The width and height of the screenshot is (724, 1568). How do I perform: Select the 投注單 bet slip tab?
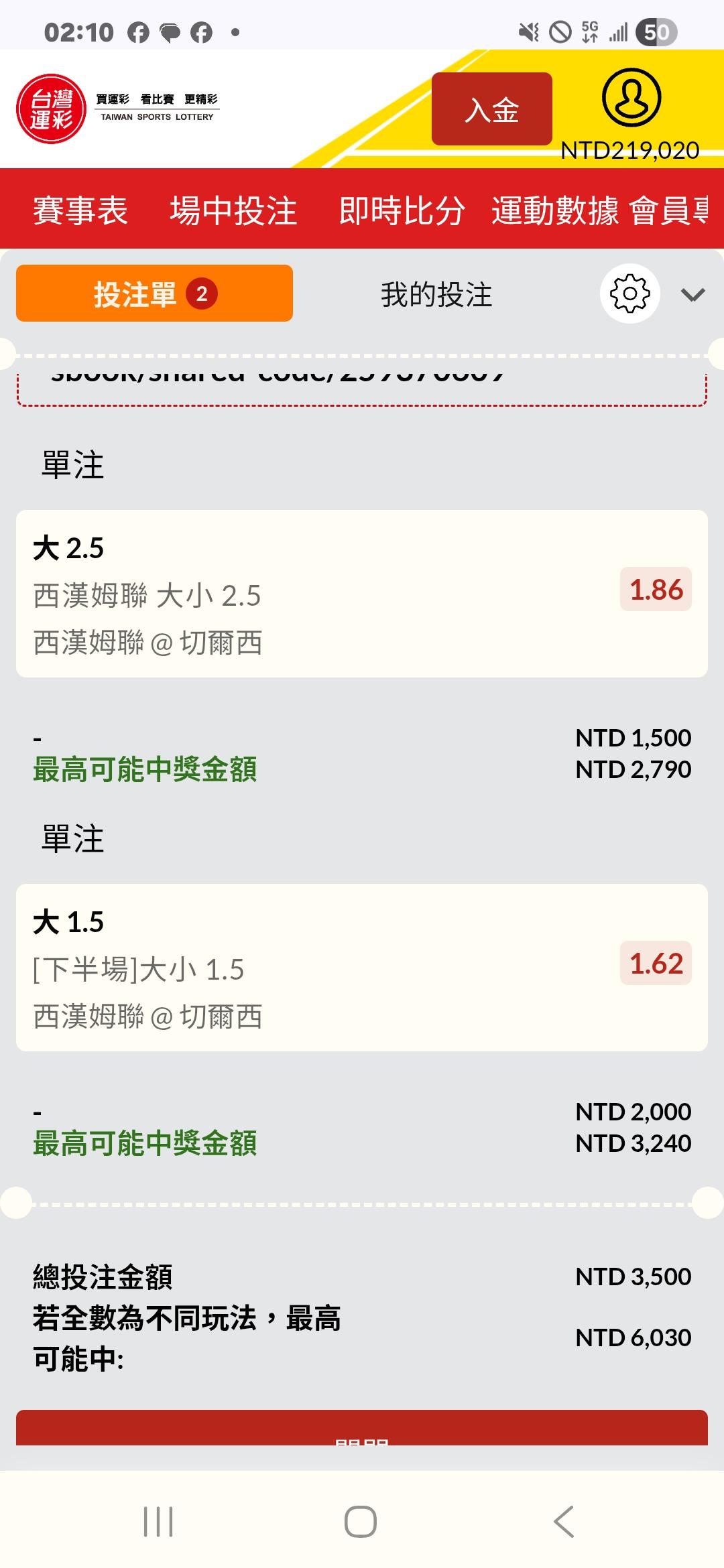pos(154,293)
